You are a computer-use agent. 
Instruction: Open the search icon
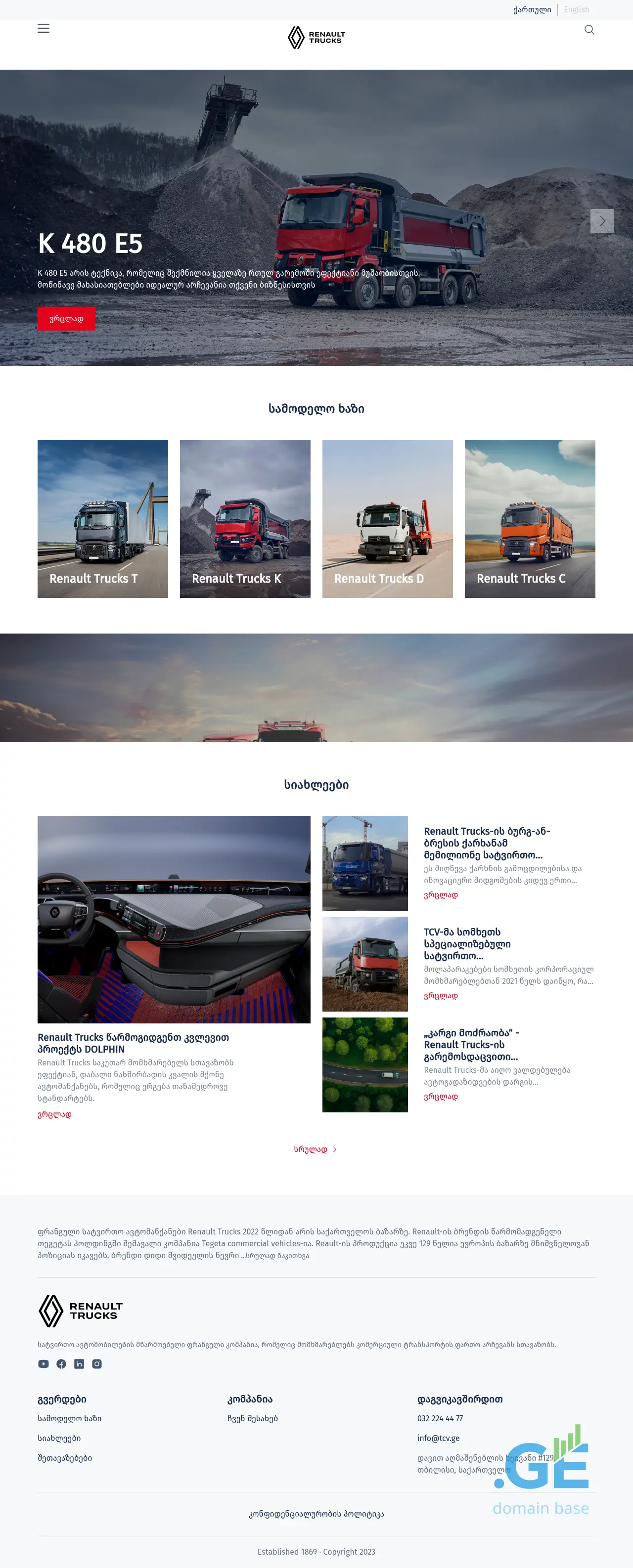tap(588, 30)
